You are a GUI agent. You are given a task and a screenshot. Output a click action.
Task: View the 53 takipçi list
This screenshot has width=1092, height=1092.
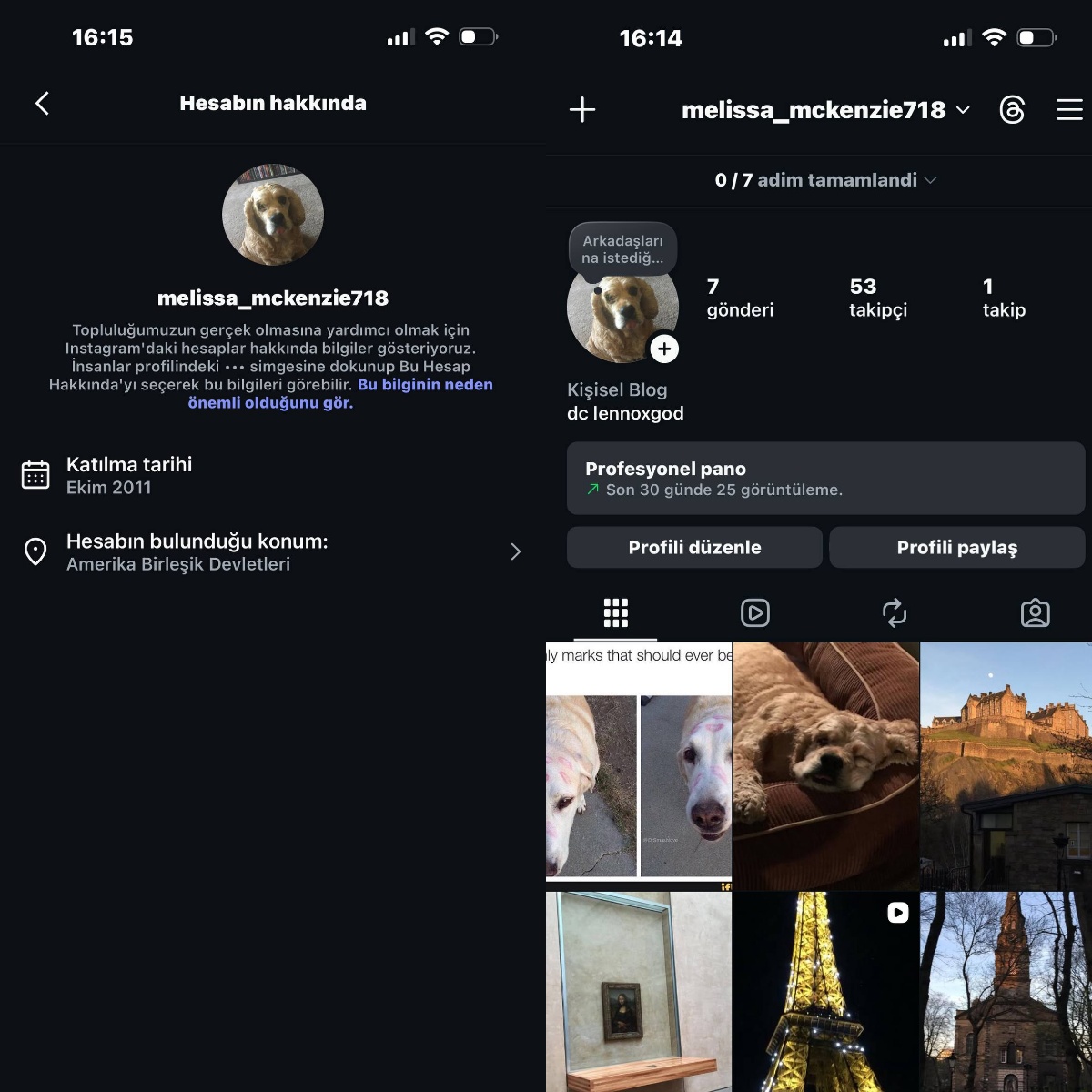[x=878, y=298]
